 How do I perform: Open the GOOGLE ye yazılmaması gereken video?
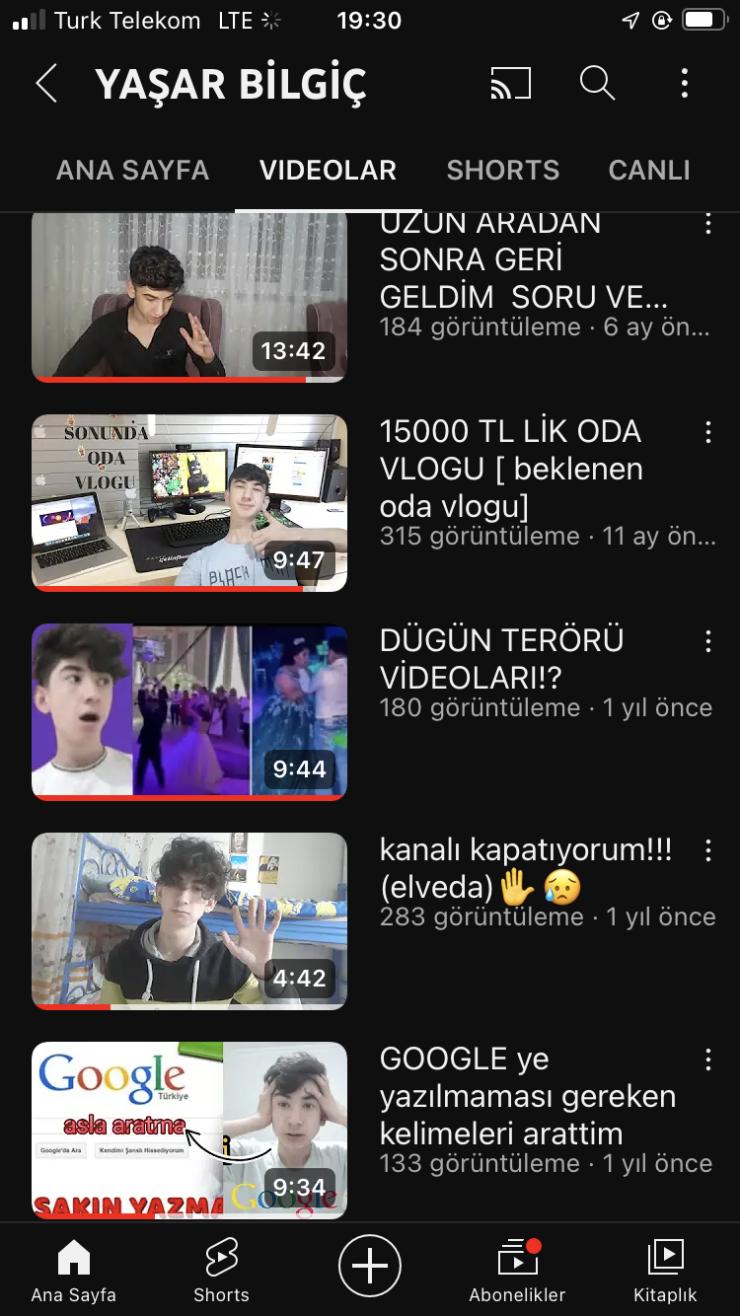[190, 1130]
